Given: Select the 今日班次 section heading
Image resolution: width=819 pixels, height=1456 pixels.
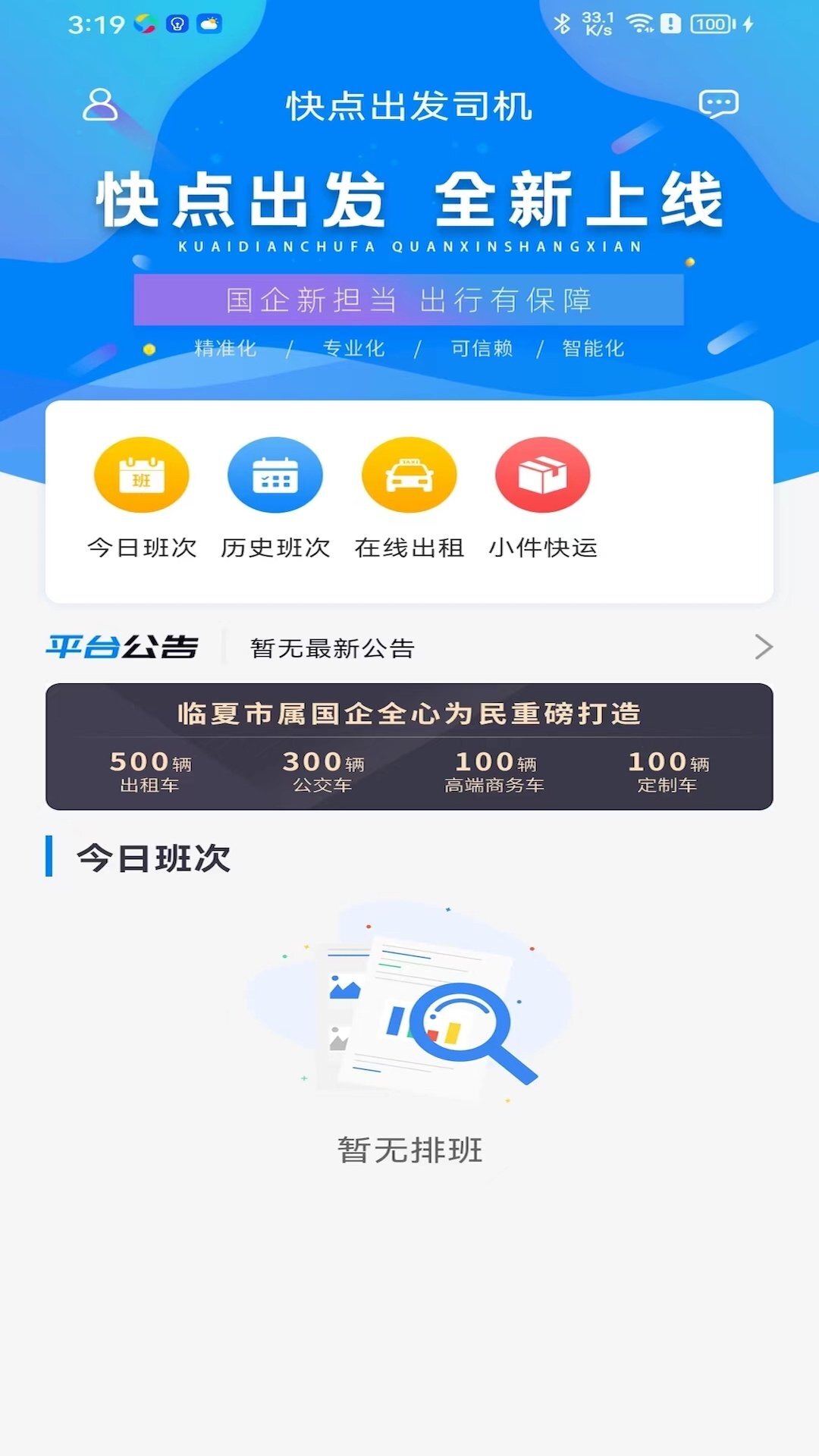Looking at the screenshot, I should 151,858.
